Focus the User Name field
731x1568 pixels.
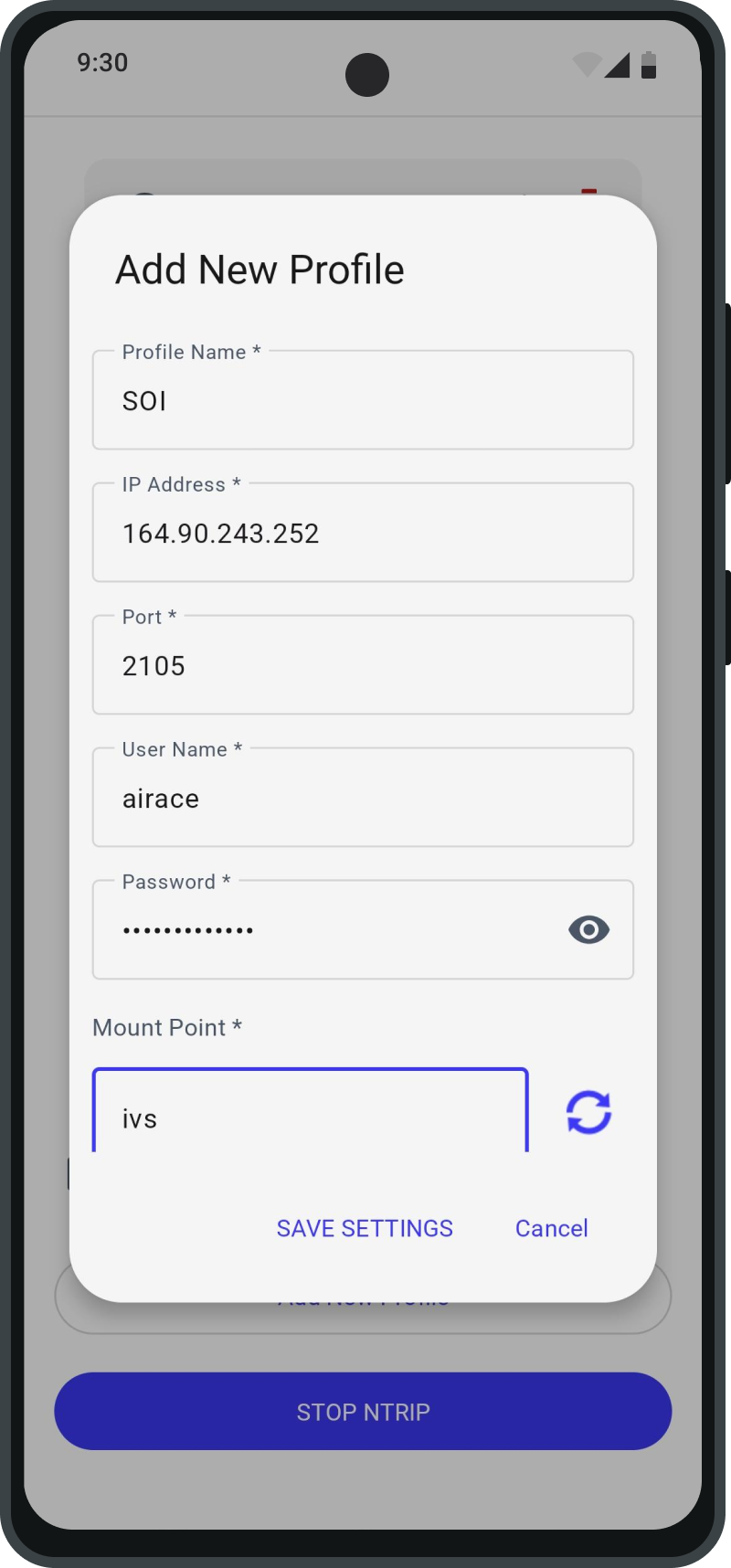pyautogui.click(x=363, y=798)
